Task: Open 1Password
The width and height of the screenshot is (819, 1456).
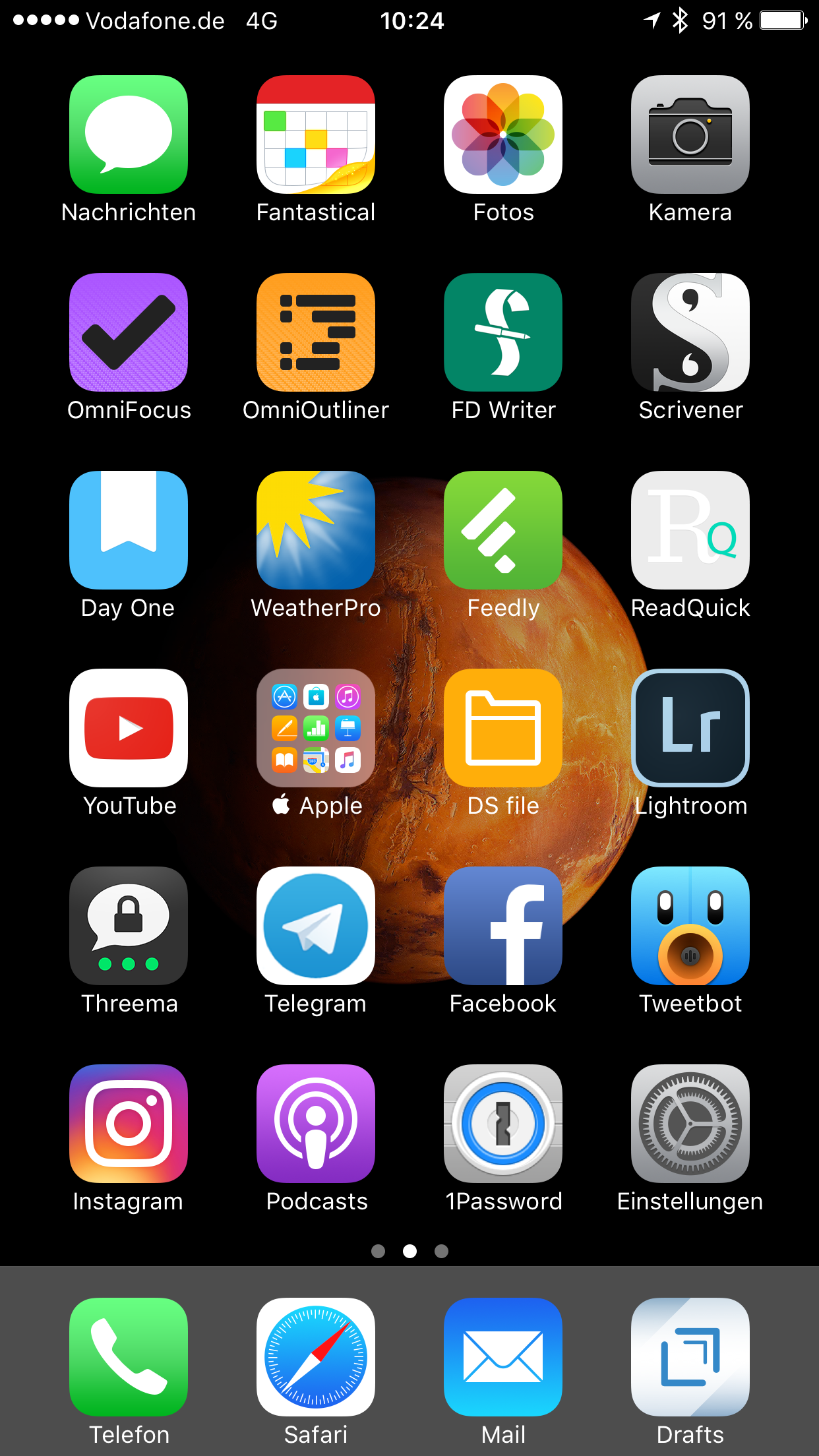Action: (x=503, y=1124)
